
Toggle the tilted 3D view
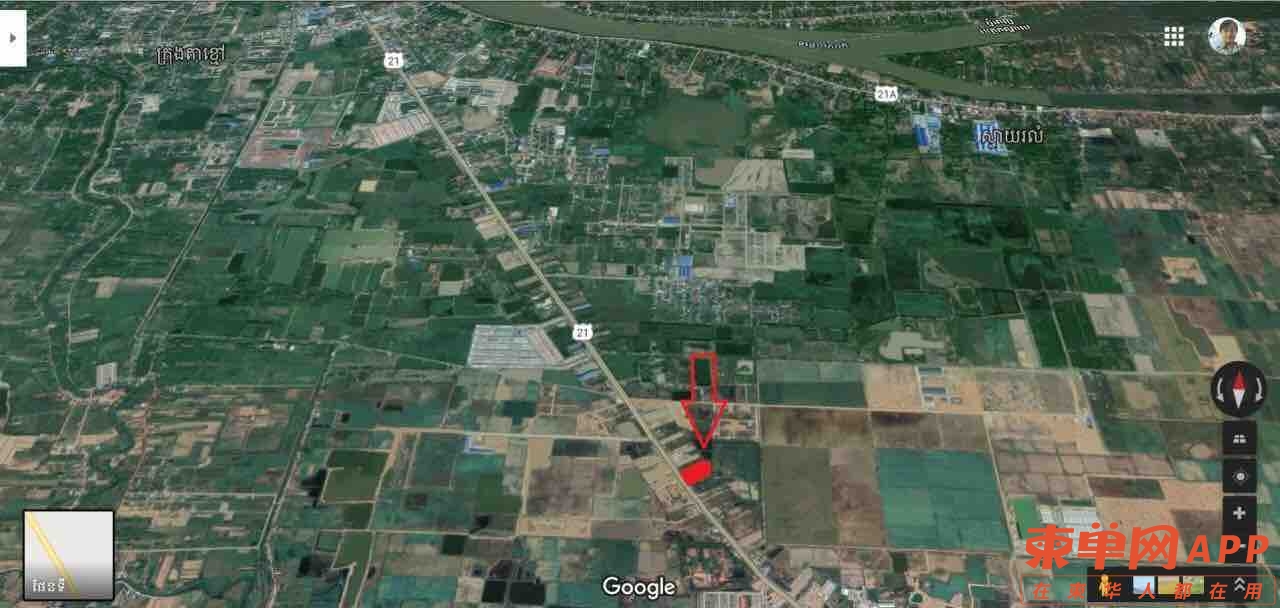pos(1239,437)
